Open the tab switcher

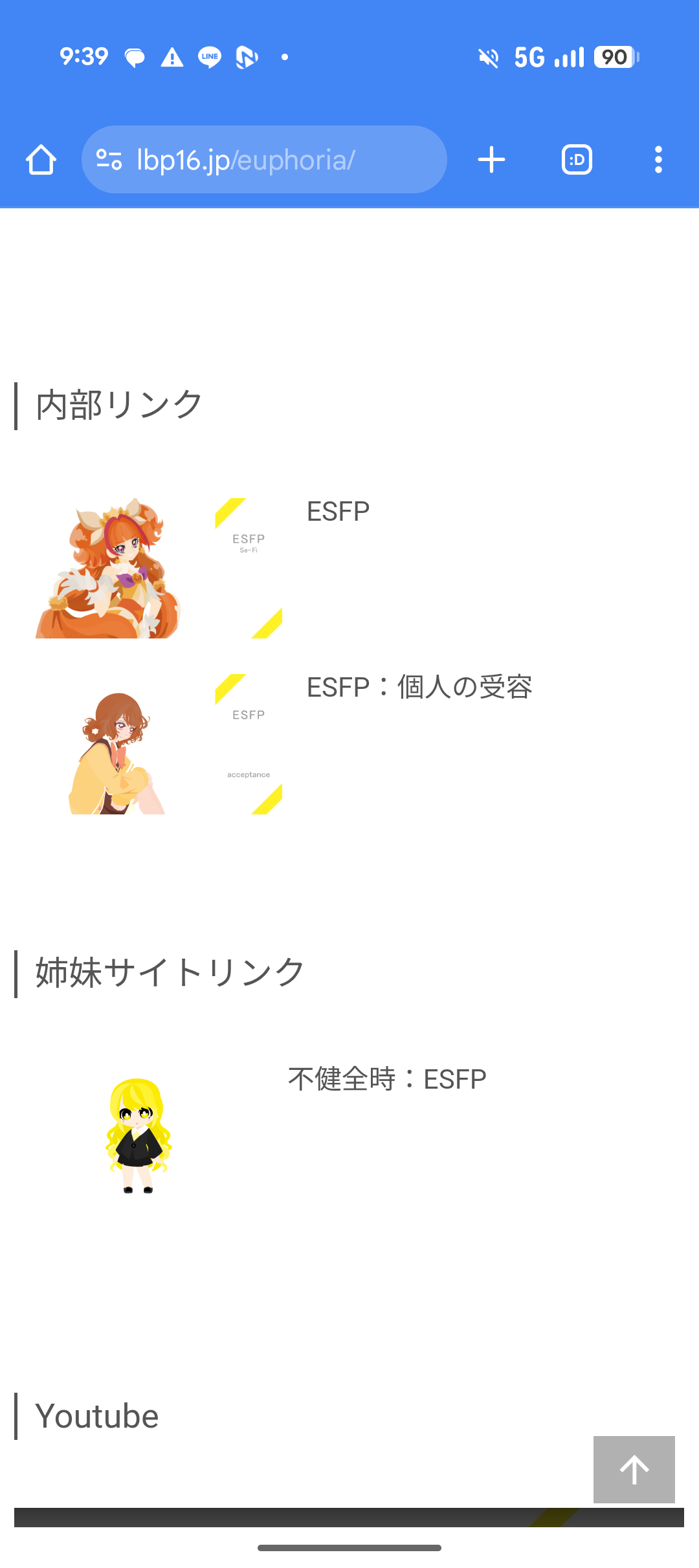pos(577,160)
